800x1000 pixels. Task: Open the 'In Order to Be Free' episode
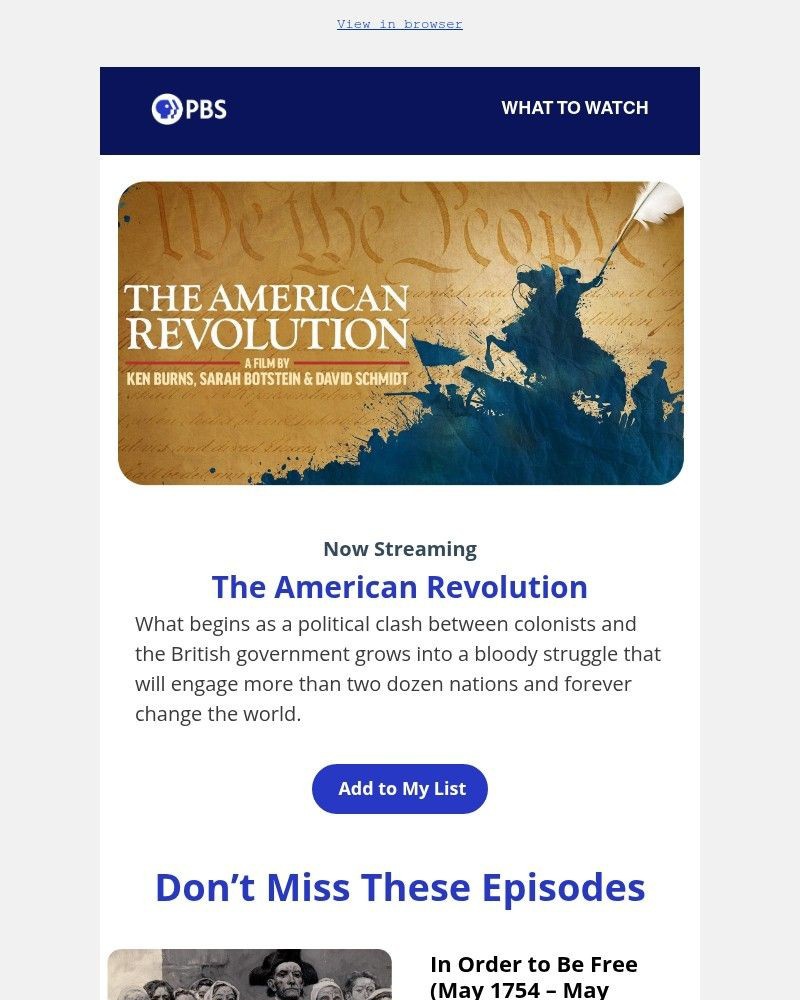coord(534,964)
